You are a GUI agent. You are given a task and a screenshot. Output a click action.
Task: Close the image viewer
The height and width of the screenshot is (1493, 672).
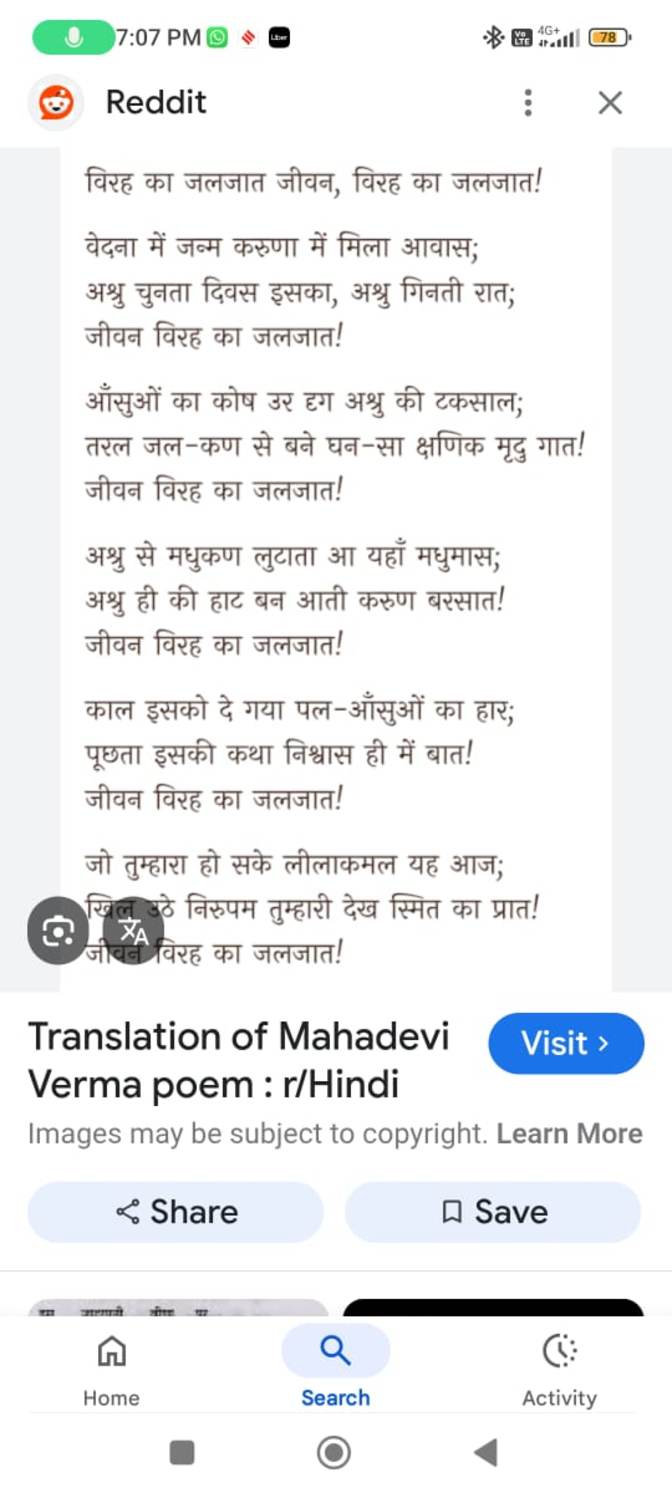(609, 102)
